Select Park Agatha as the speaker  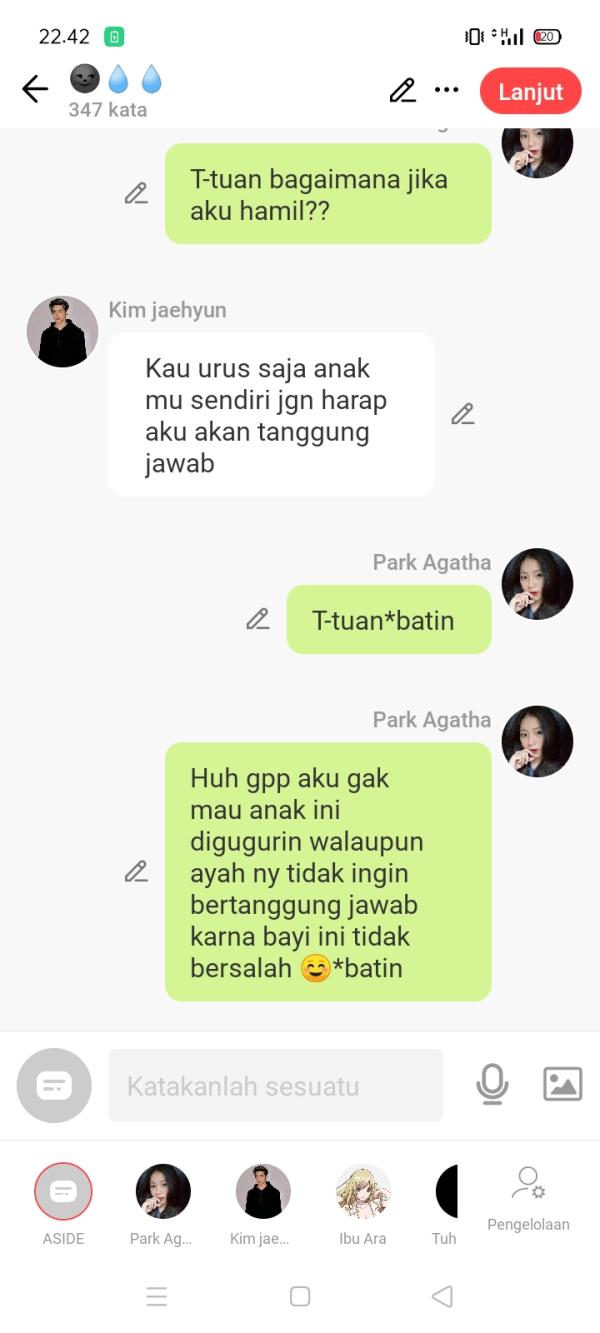tap(163, 1192)
